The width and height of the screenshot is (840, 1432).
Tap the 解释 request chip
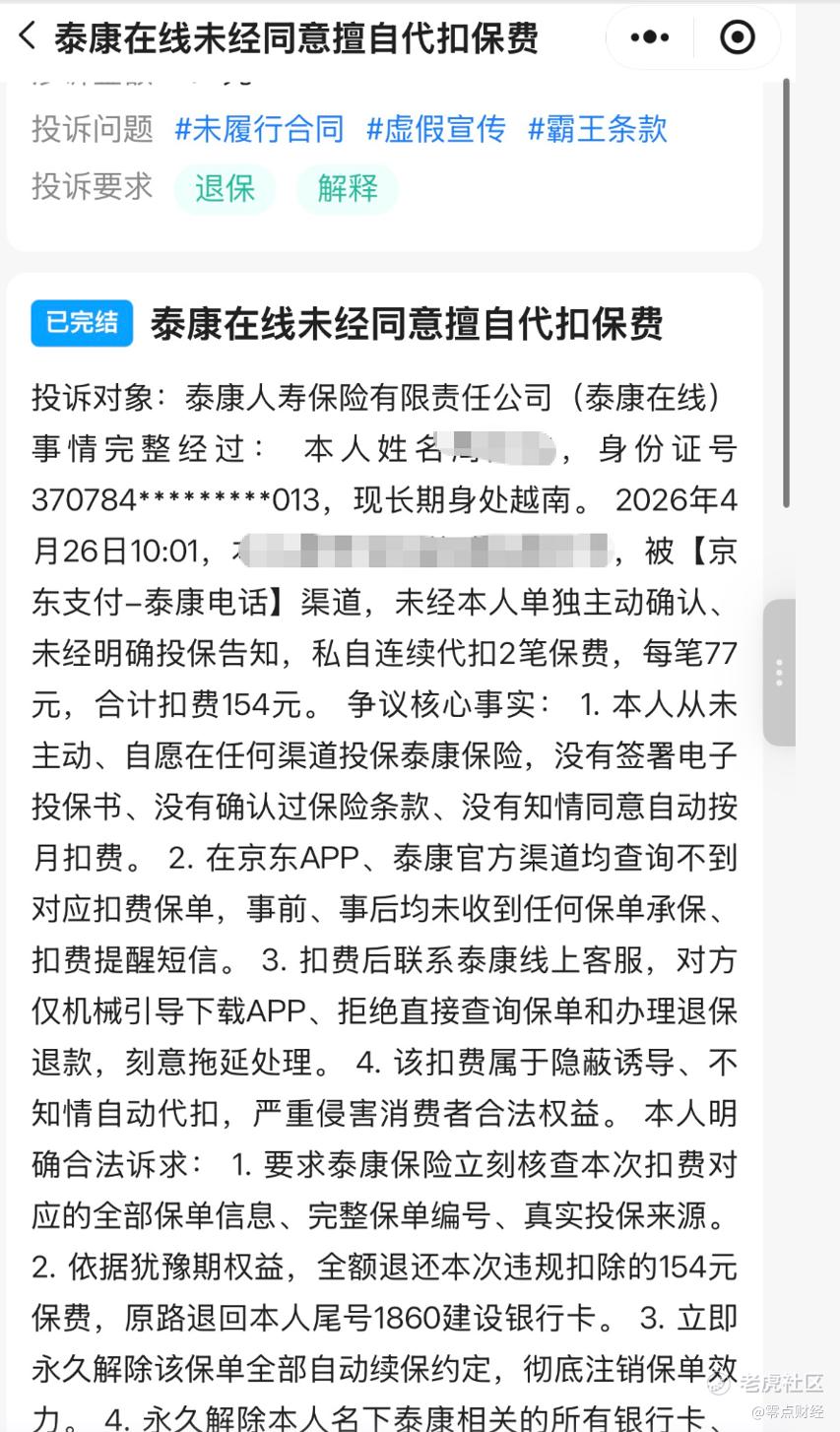348,188
